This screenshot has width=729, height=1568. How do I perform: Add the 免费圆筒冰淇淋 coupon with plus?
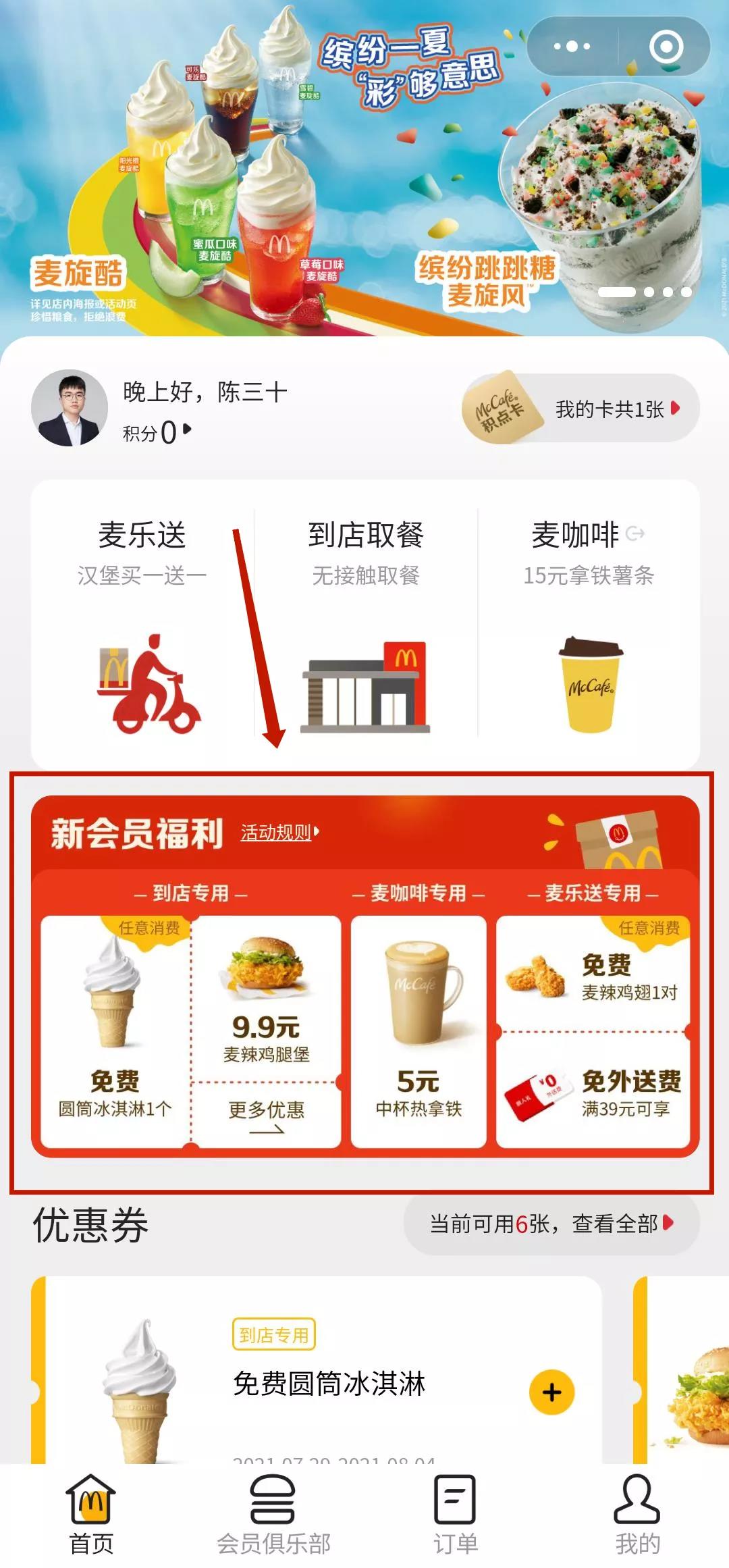pos(551,1392)
